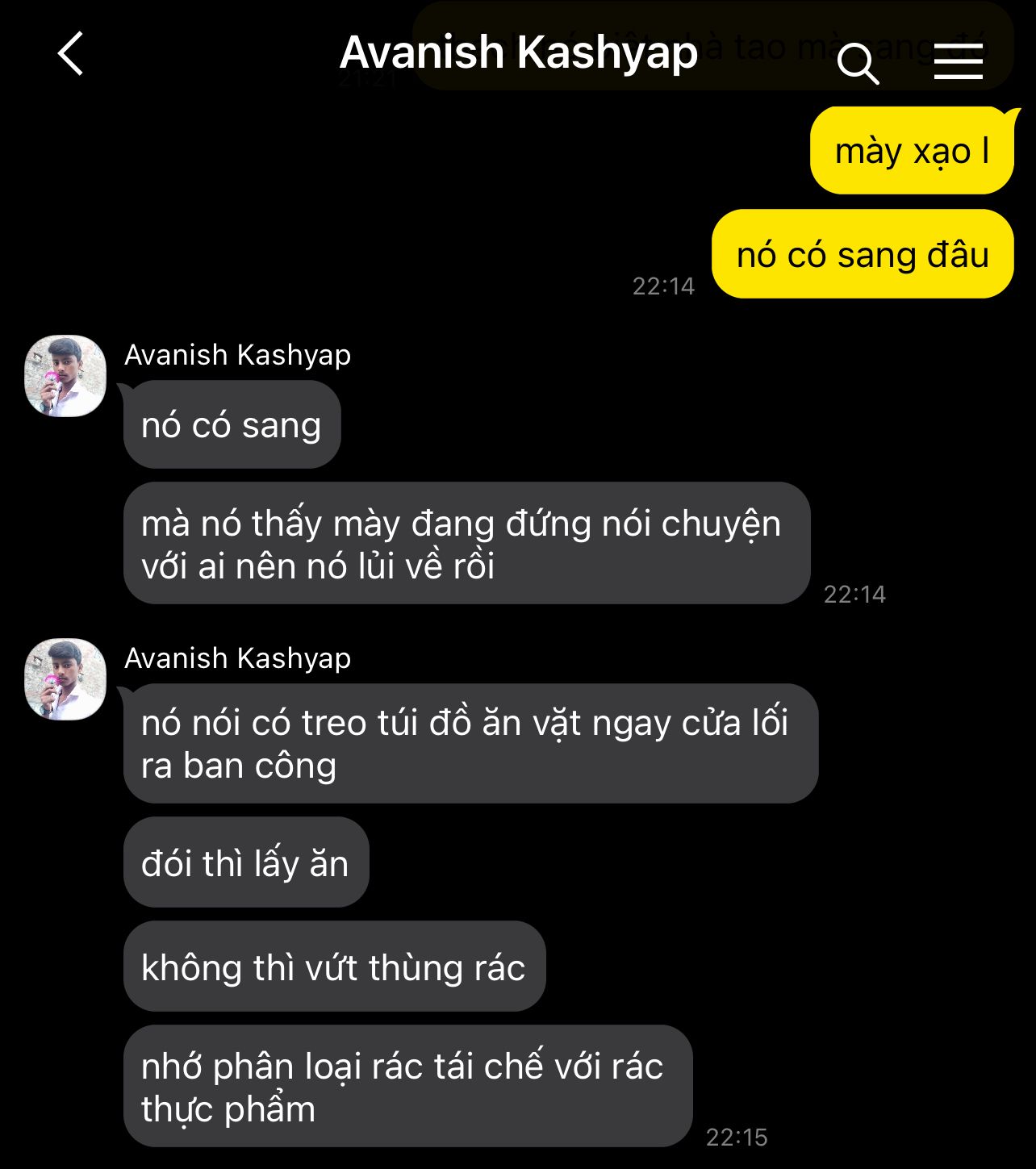This screenshot has width=1036, height=1169.
Task: Go back to the chat list
Action: click(x=71, y=54)
